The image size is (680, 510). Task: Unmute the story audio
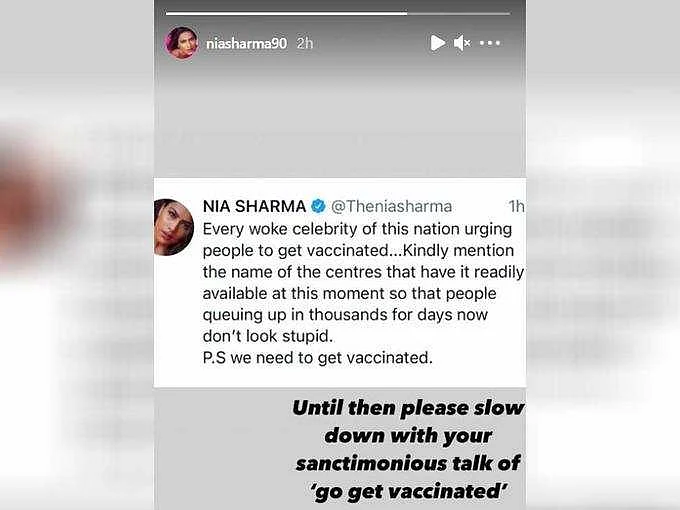click(x=462, y=43)
